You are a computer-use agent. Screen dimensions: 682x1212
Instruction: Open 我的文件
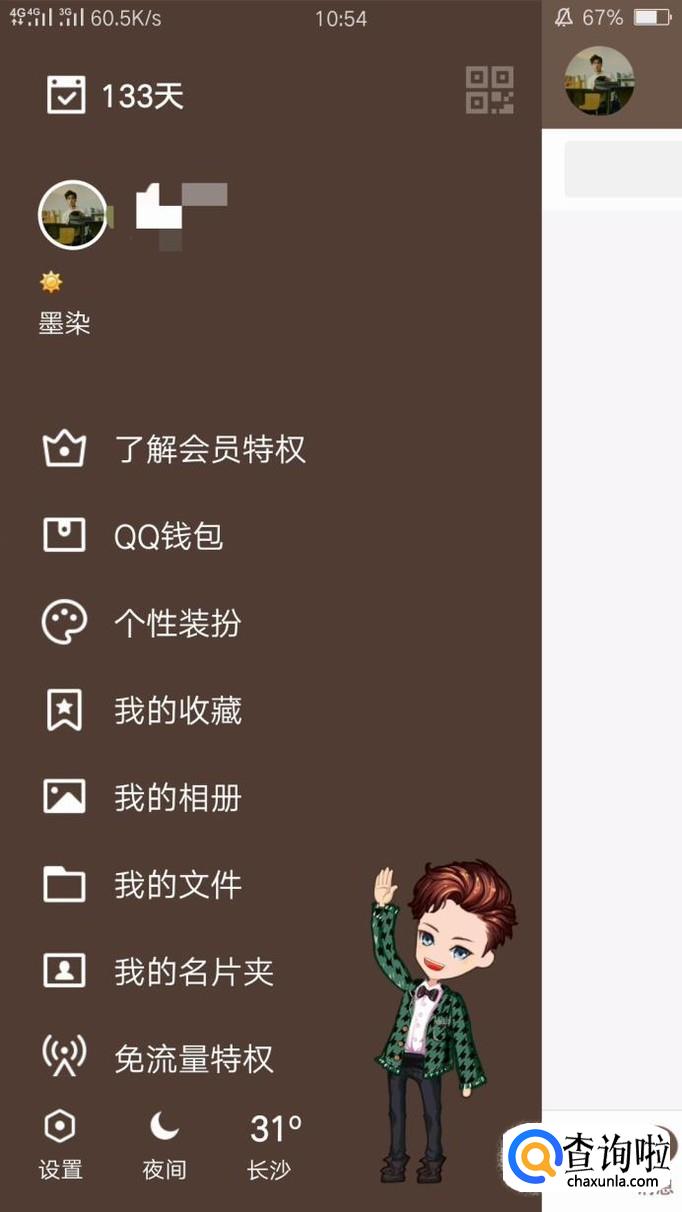(x=177, y=885)
